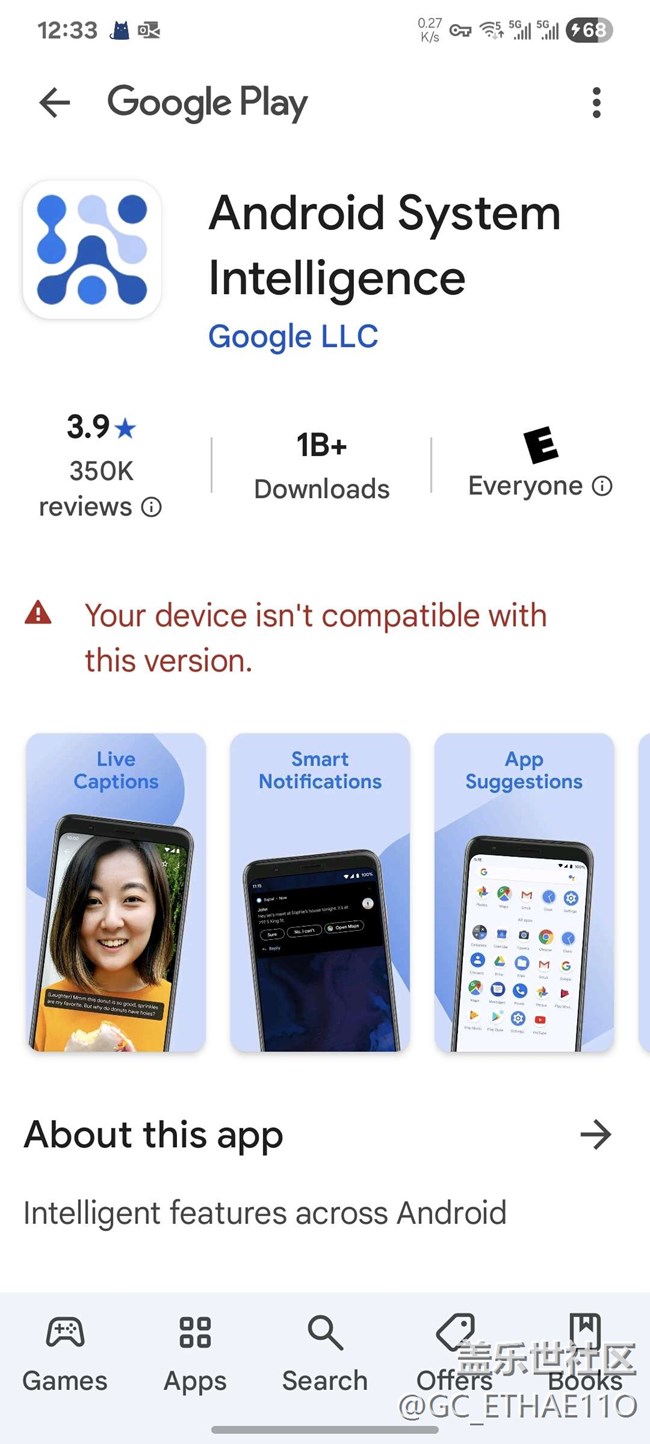Image resolution: width=650 pixels, height=1444 pixels.
Task: Open the Smart Notifications screenshot
Action: tap(320, 892)
